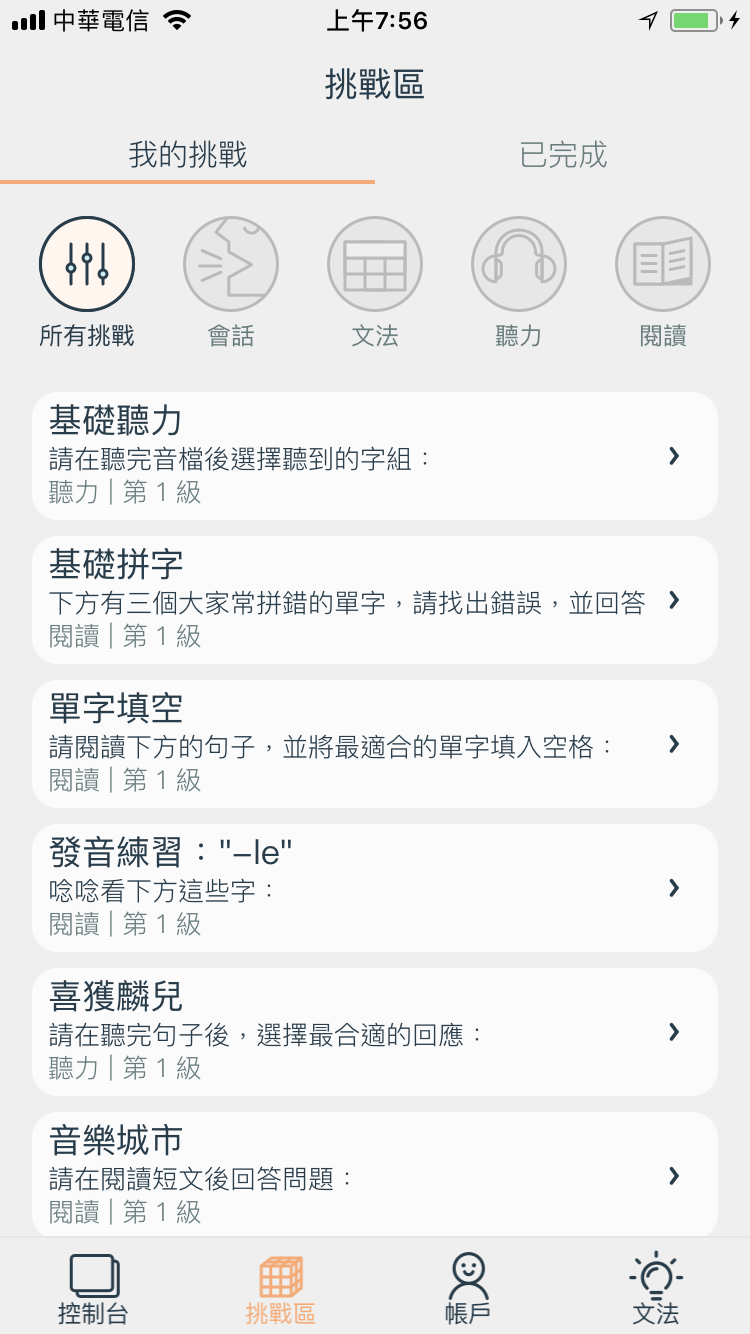750x1334 pixels.
Task: Open the 音樂城市 challenge
Action: (375, 1175)
